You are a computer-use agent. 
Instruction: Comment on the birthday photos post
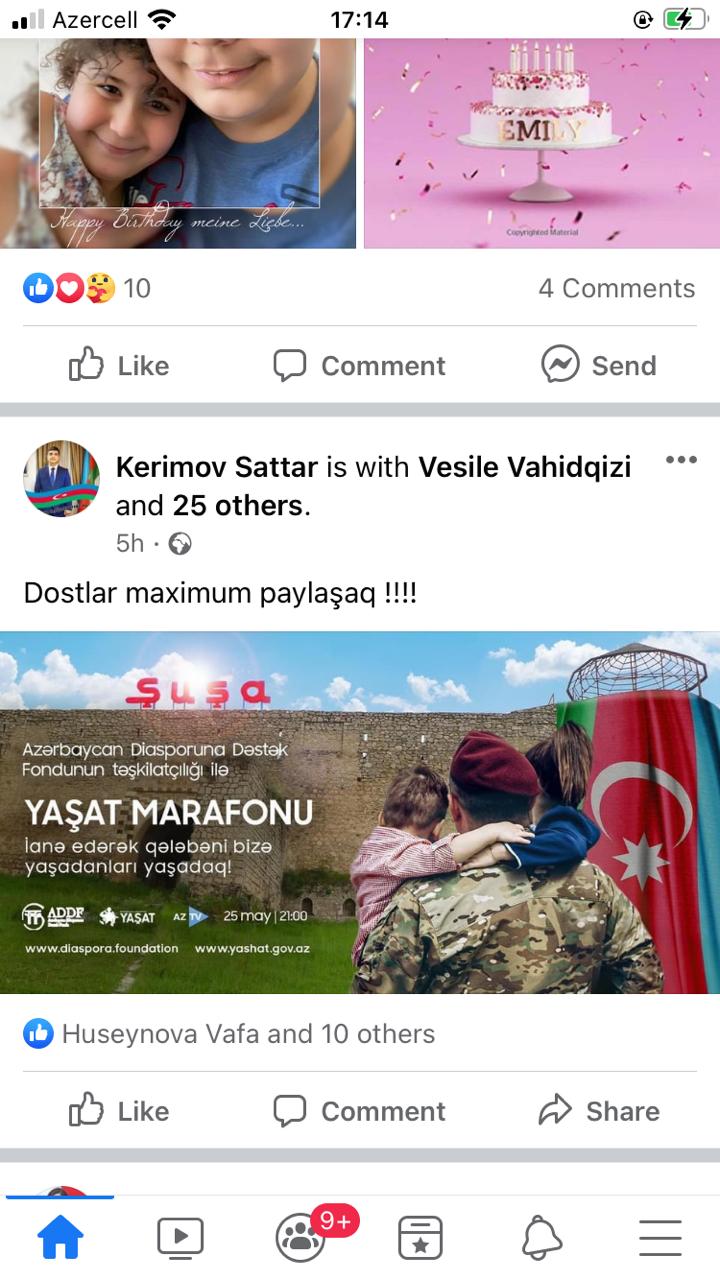pos(359,365)
